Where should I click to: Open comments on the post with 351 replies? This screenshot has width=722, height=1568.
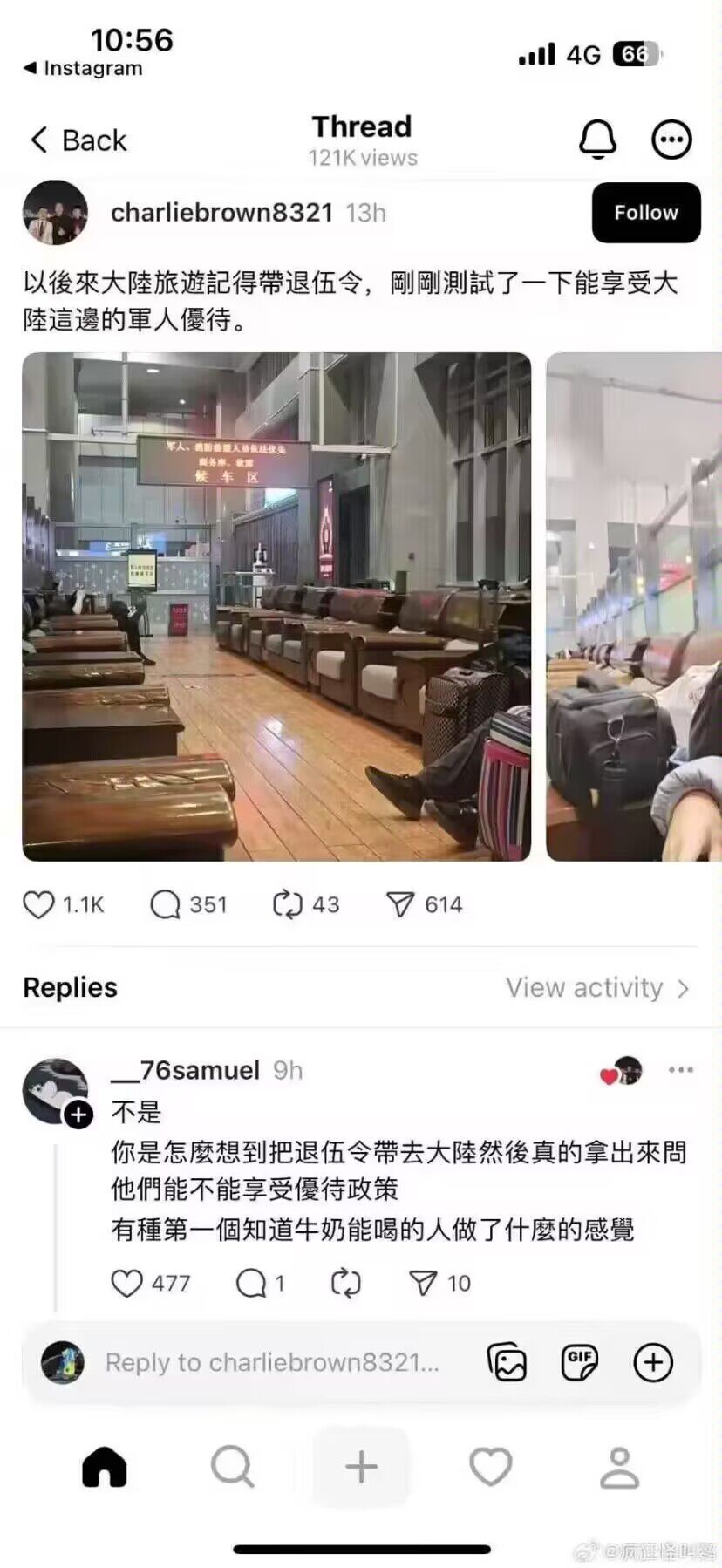pyautogui.click(x=165, y=904)
